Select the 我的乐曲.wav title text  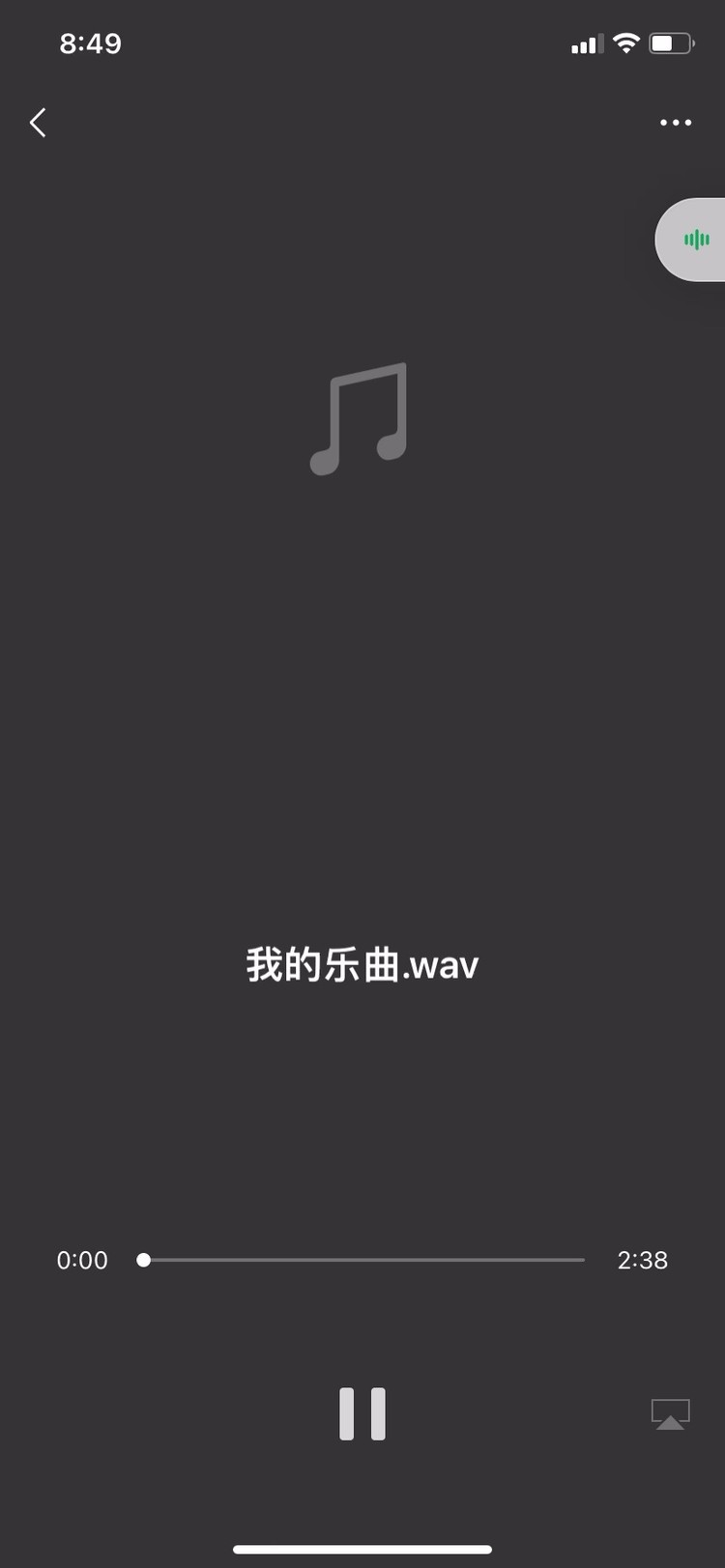[362, 964]
